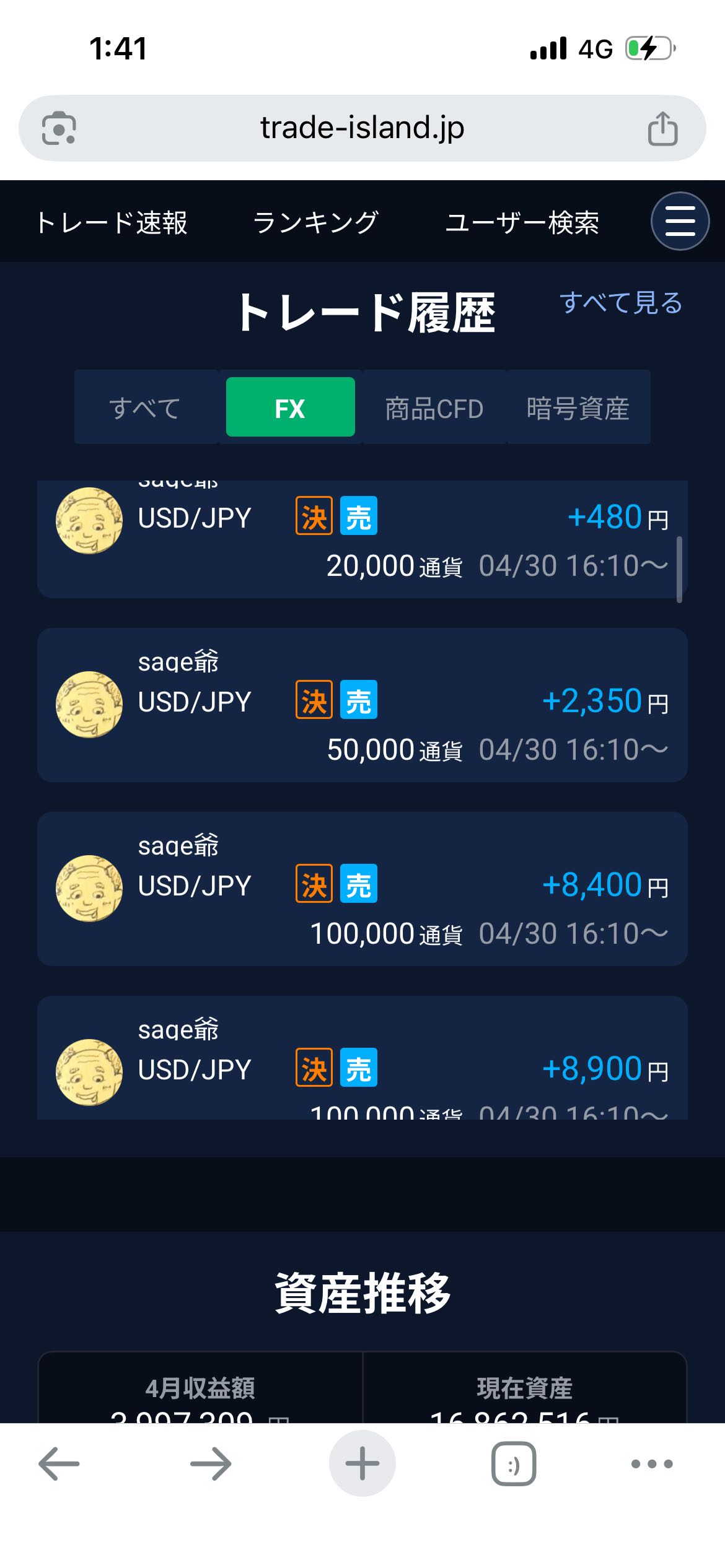Image resolution: width=725 pixels, height=1568 pixels.
Task: Open the camera search icon in address bar
Action: [59, 128]
